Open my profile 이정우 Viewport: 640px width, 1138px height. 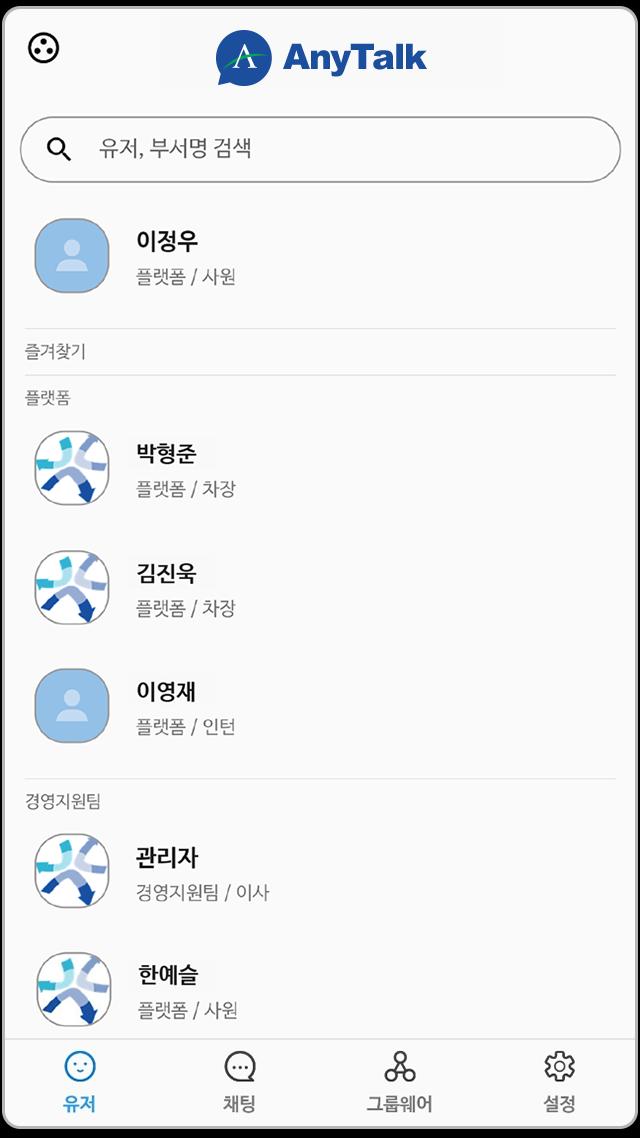(x=320, y=256)
